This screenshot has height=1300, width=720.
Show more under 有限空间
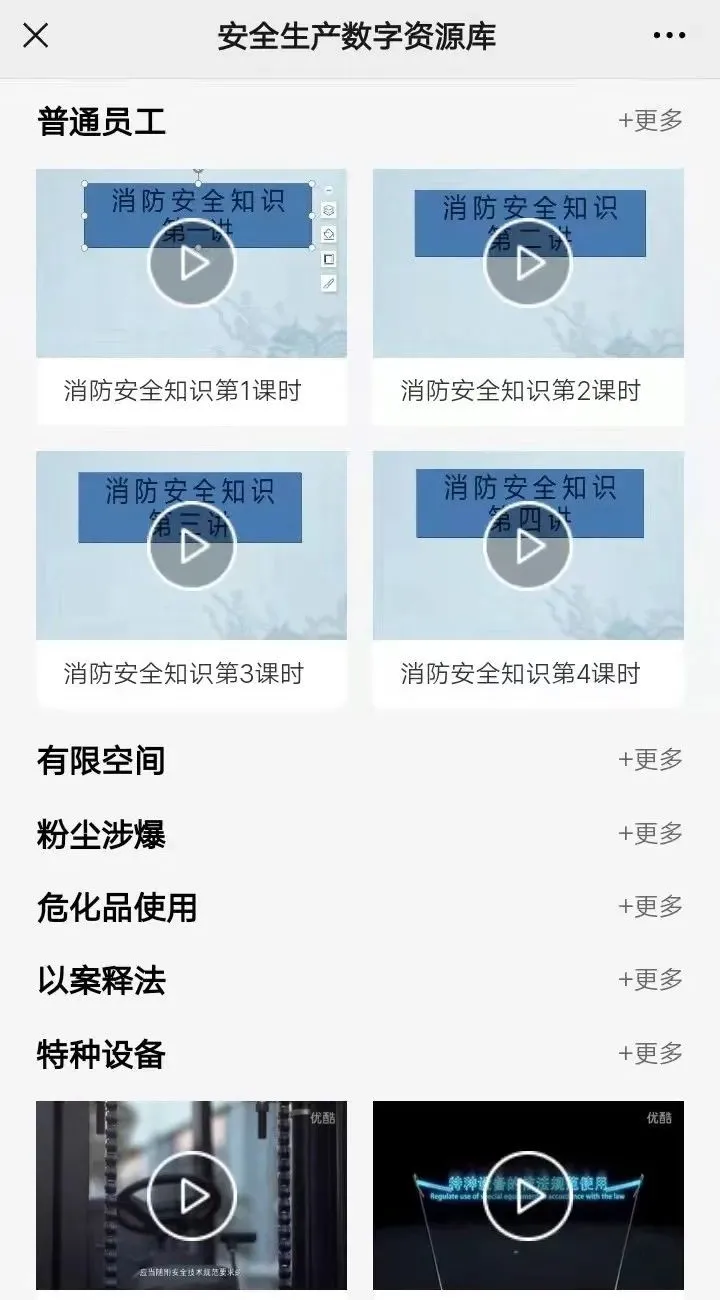[650, 760]
